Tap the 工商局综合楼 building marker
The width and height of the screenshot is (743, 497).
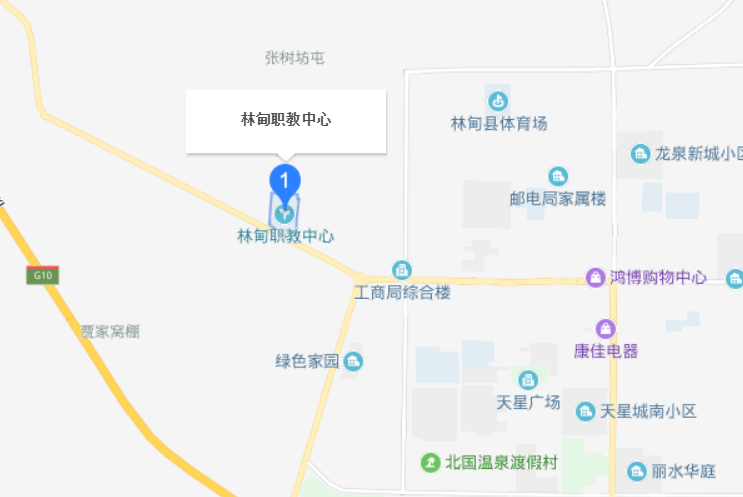402,270
